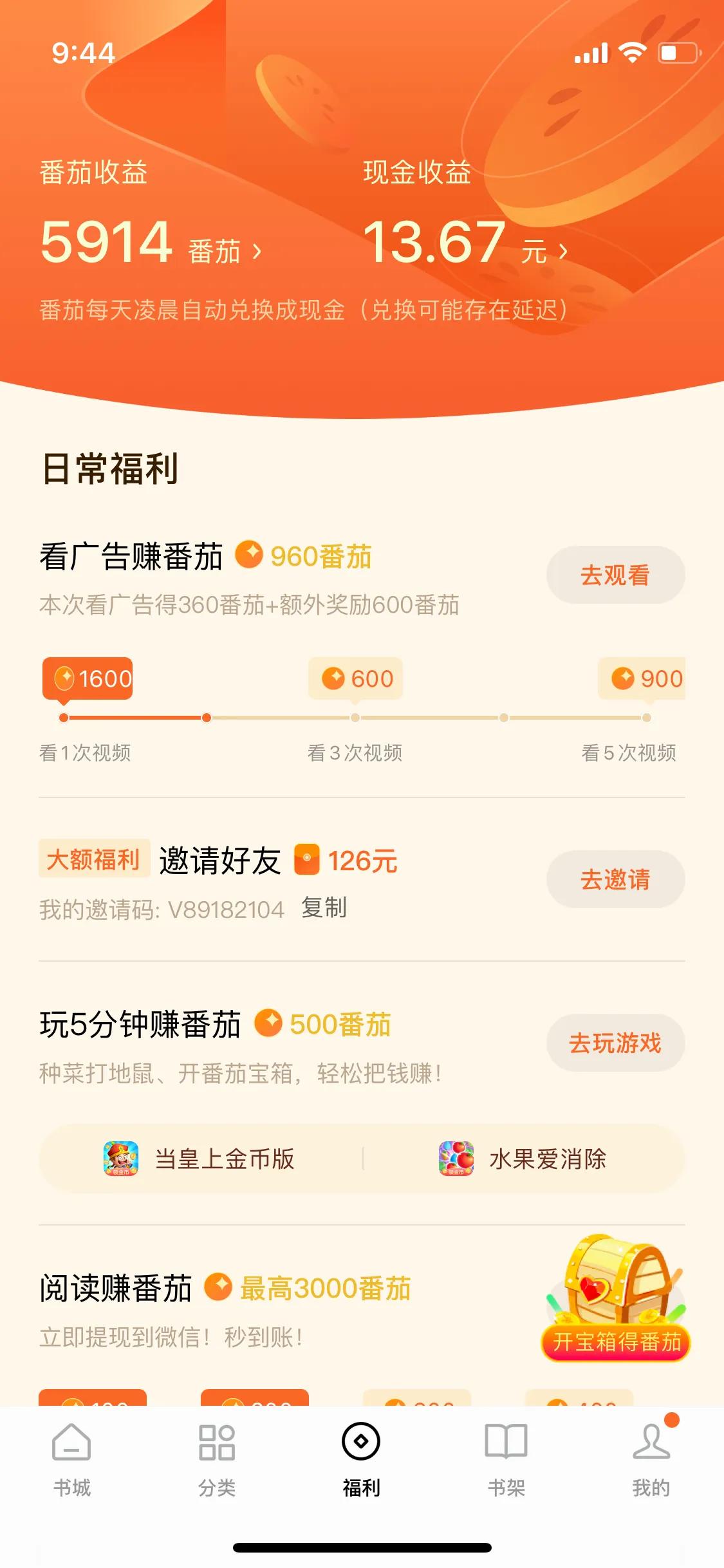Click the video-watching progress bar
724x1568 pixels.
354,716
